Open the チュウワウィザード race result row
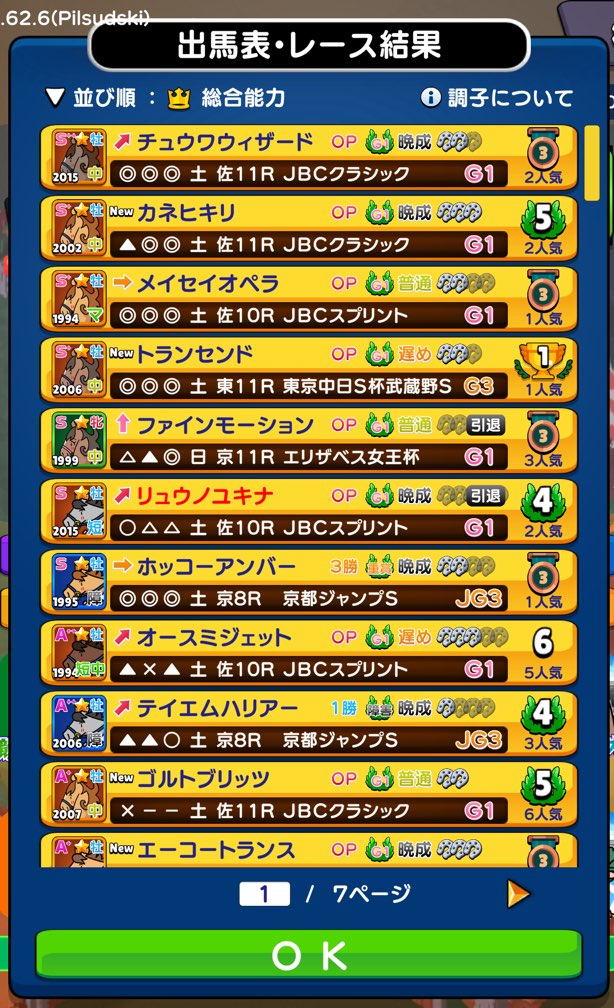This screenshot has height=1008, width=614. pos(309,157)
